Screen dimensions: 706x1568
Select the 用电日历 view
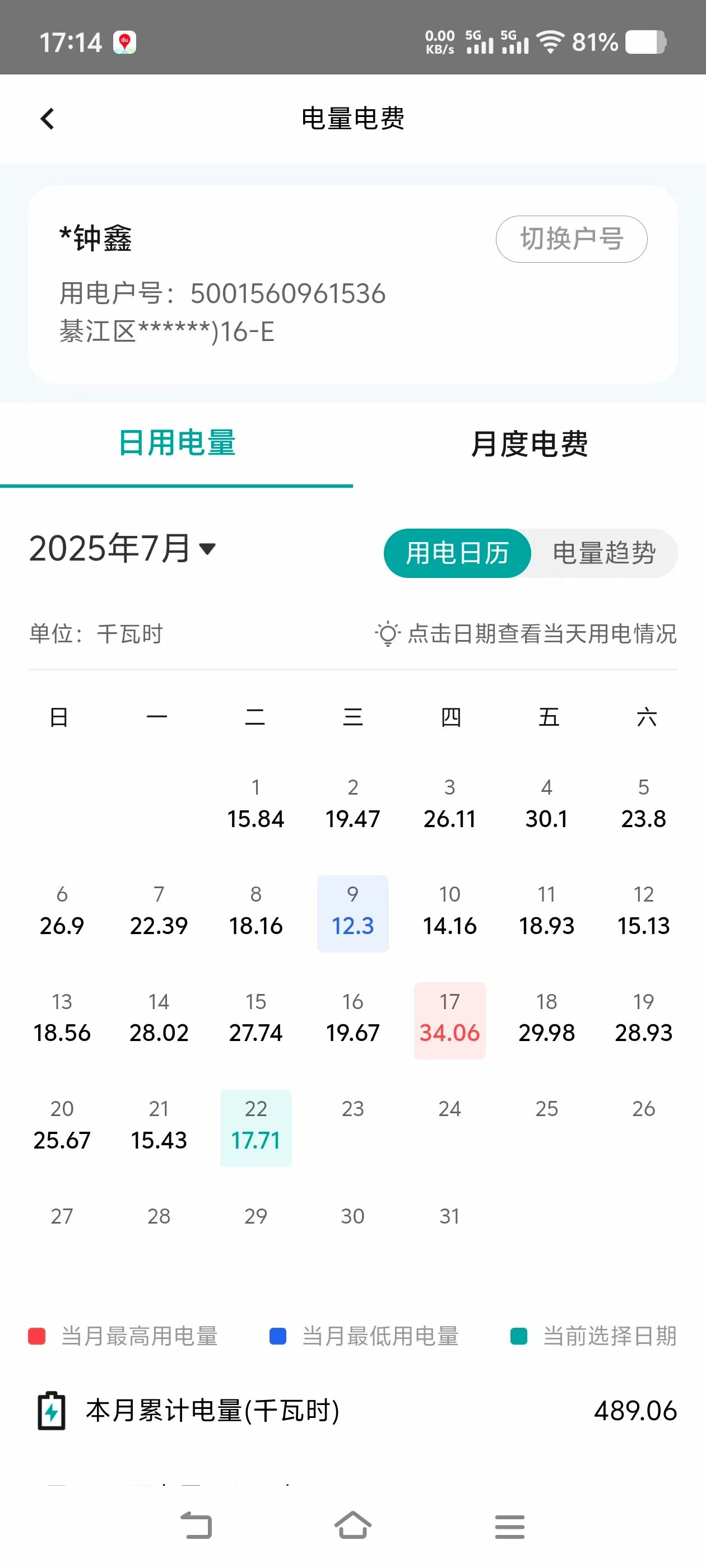[x=457, y=553]
